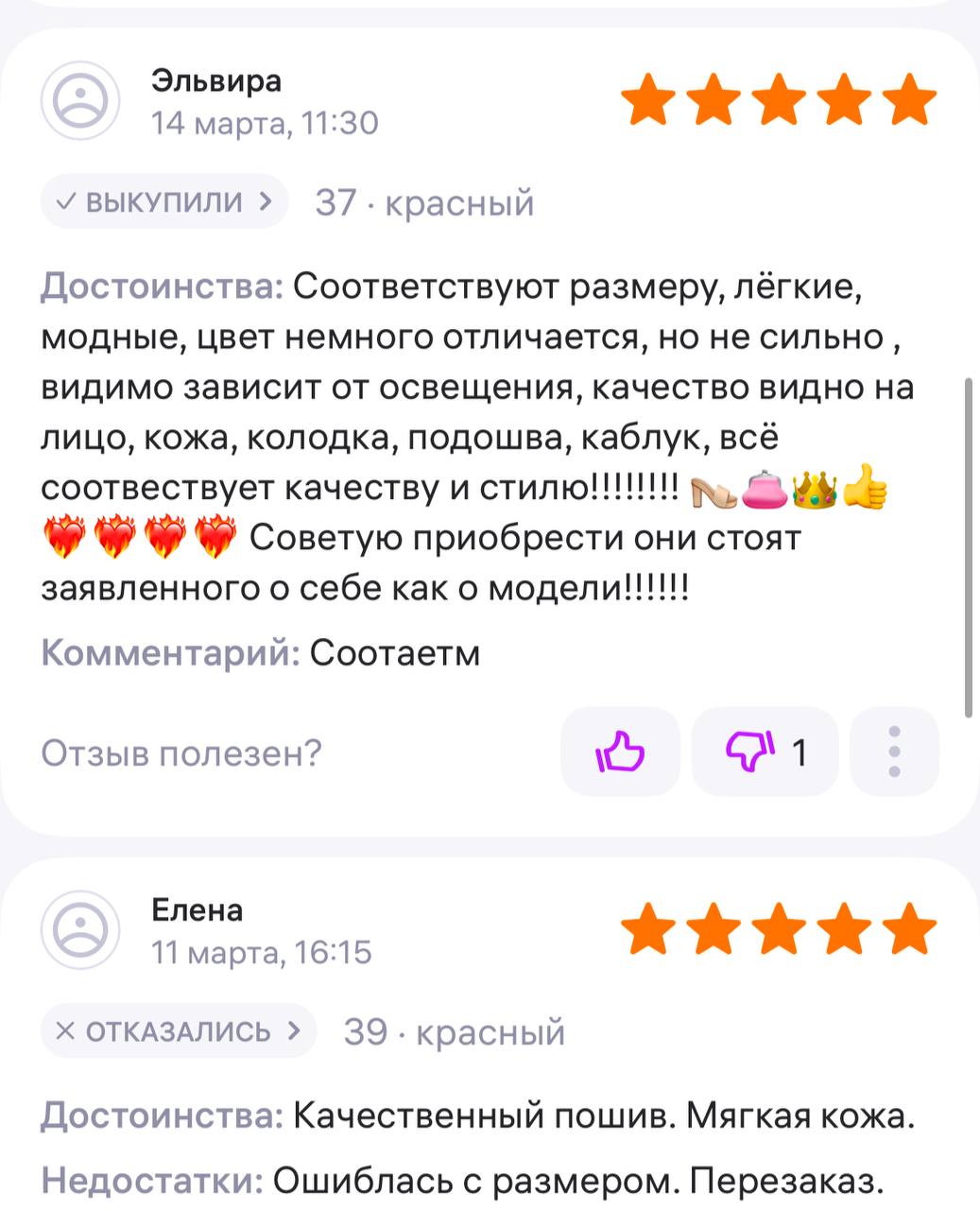Tap the Выкупили chip in Эльвира's review
Image resolution: width=980 pixels, height=1210 pixels.
(164, 201)
